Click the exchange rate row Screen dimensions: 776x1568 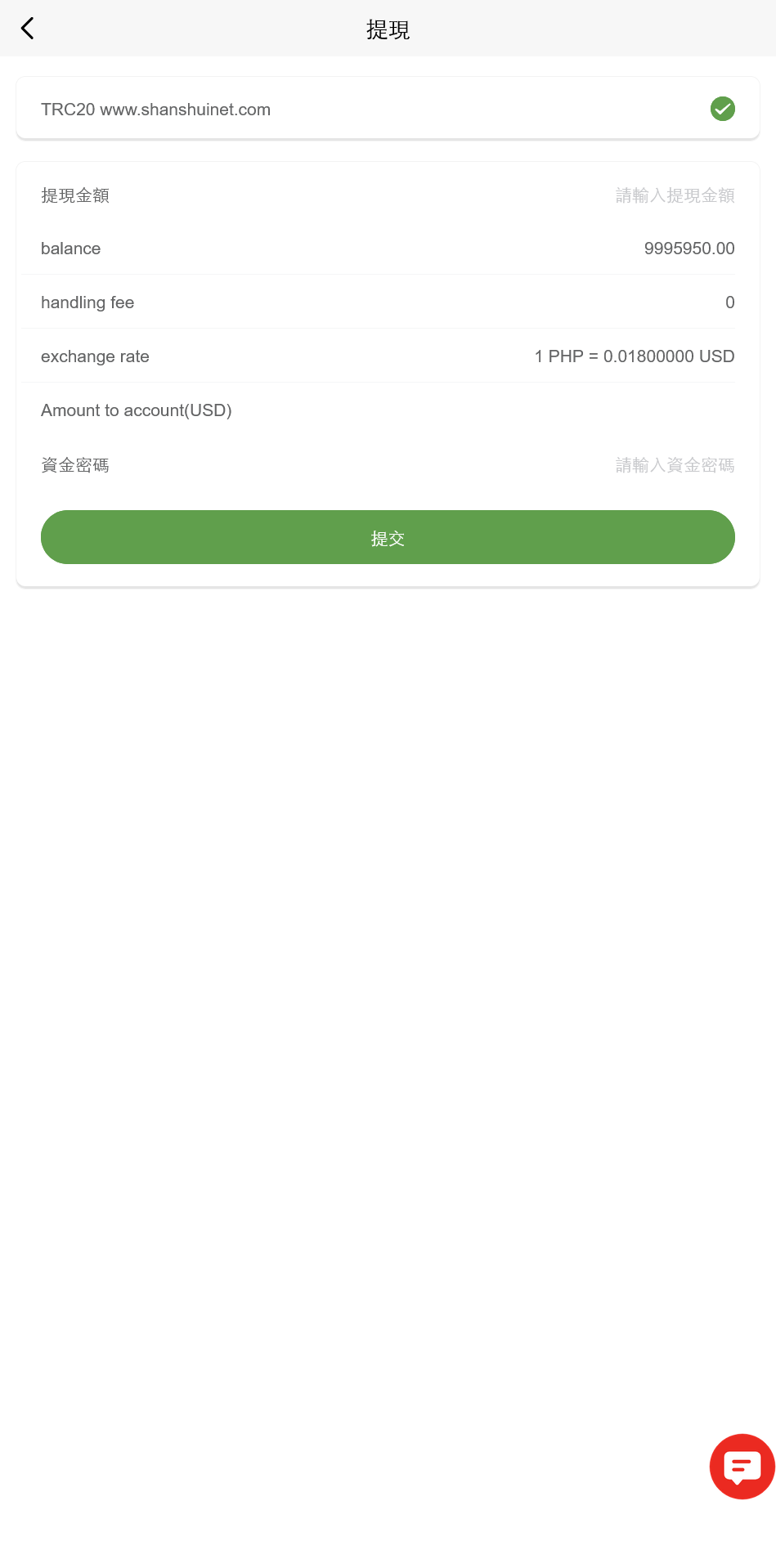pyautogui.click(x=388, y=356)
